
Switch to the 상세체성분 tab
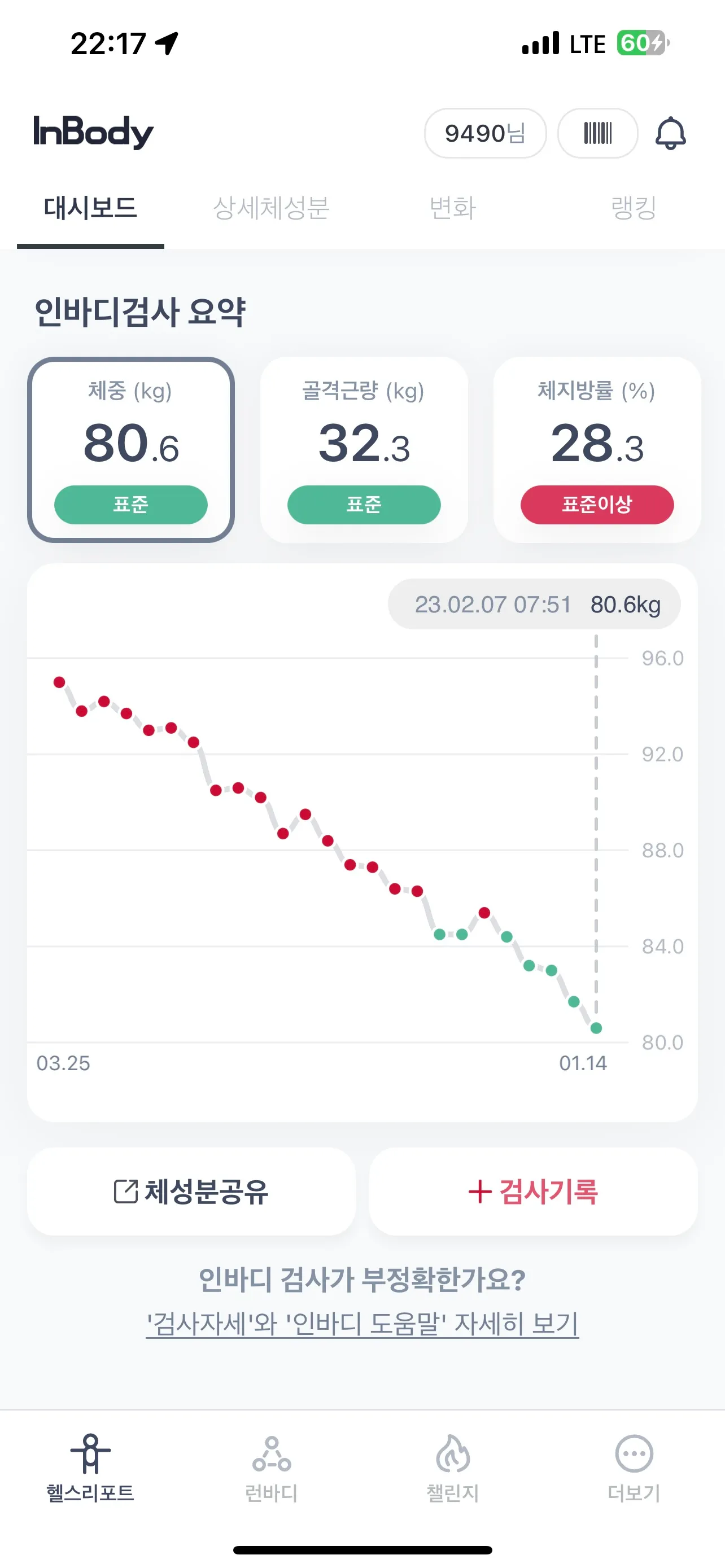(x=271, y=208)
